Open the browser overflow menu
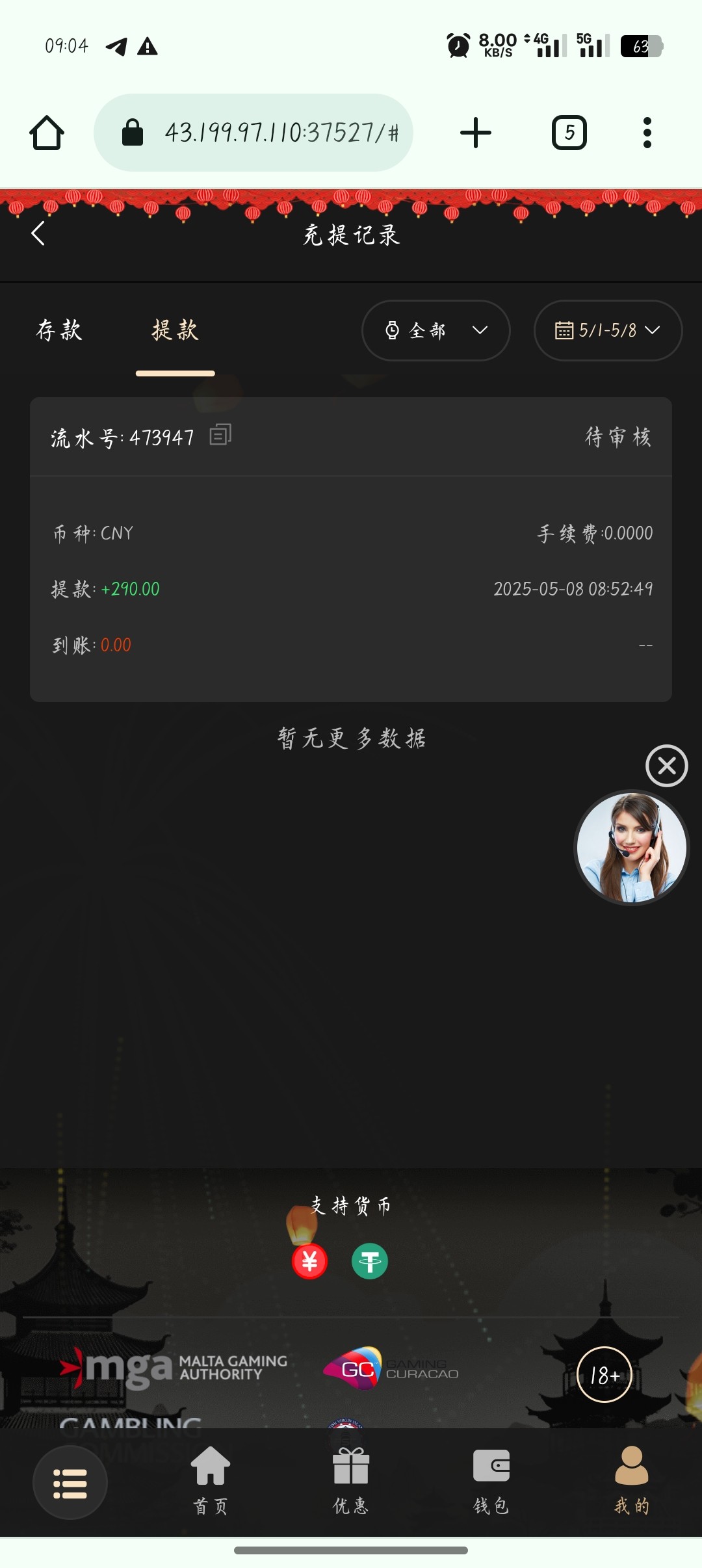Image resolution: width=702 pixels, height=1568 pixels. [x=647, y=133]
